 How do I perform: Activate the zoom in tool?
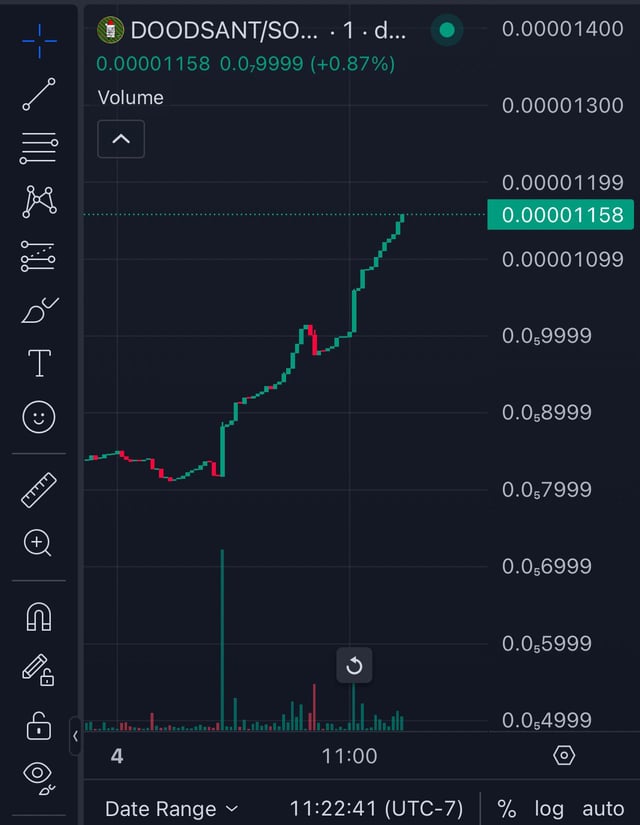(x=39, y=543)
